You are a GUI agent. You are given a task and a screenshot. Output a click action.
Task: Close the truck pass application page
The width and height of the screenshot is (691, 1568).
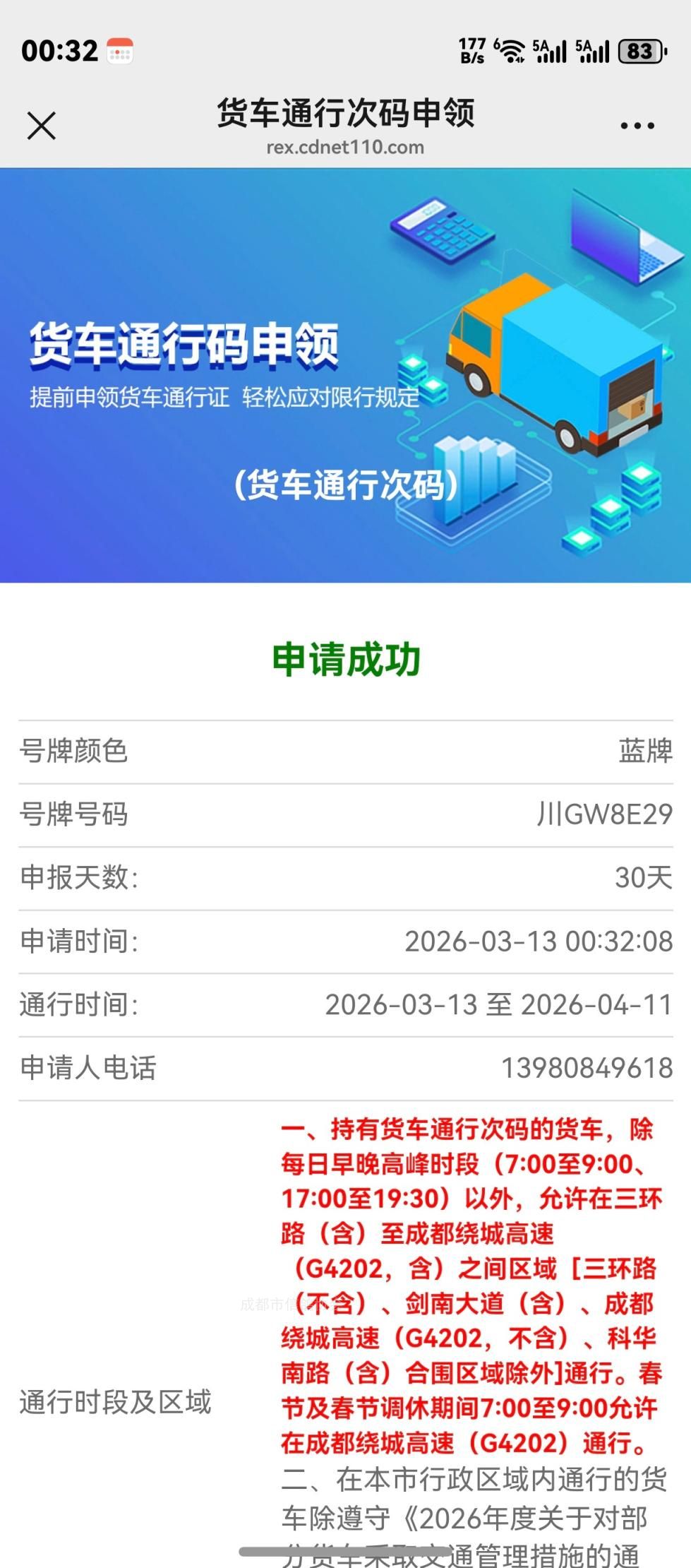(x=41, y=126)
